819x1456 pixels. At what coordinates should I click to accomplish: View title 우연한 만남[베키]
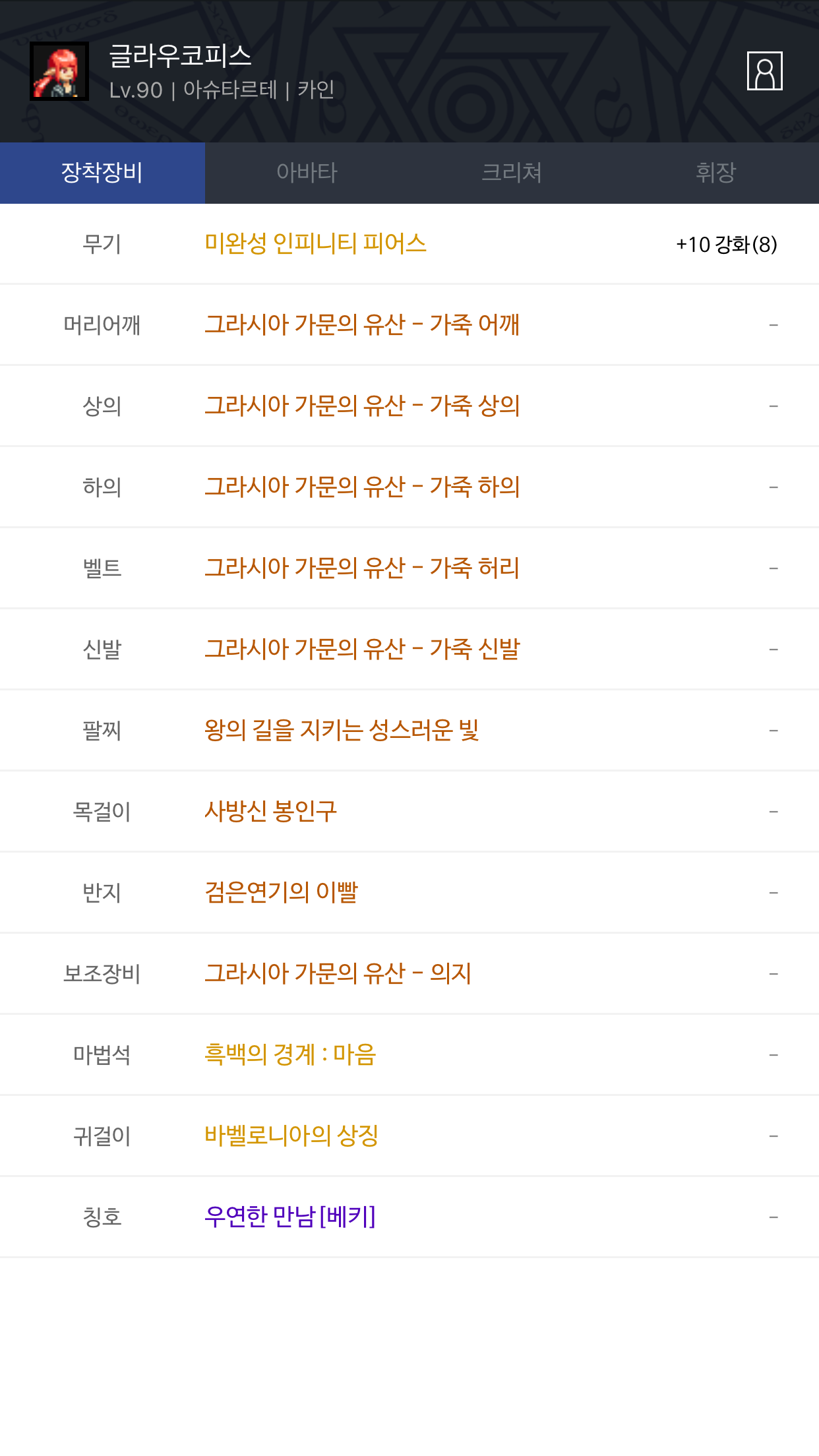[290, 1217]
